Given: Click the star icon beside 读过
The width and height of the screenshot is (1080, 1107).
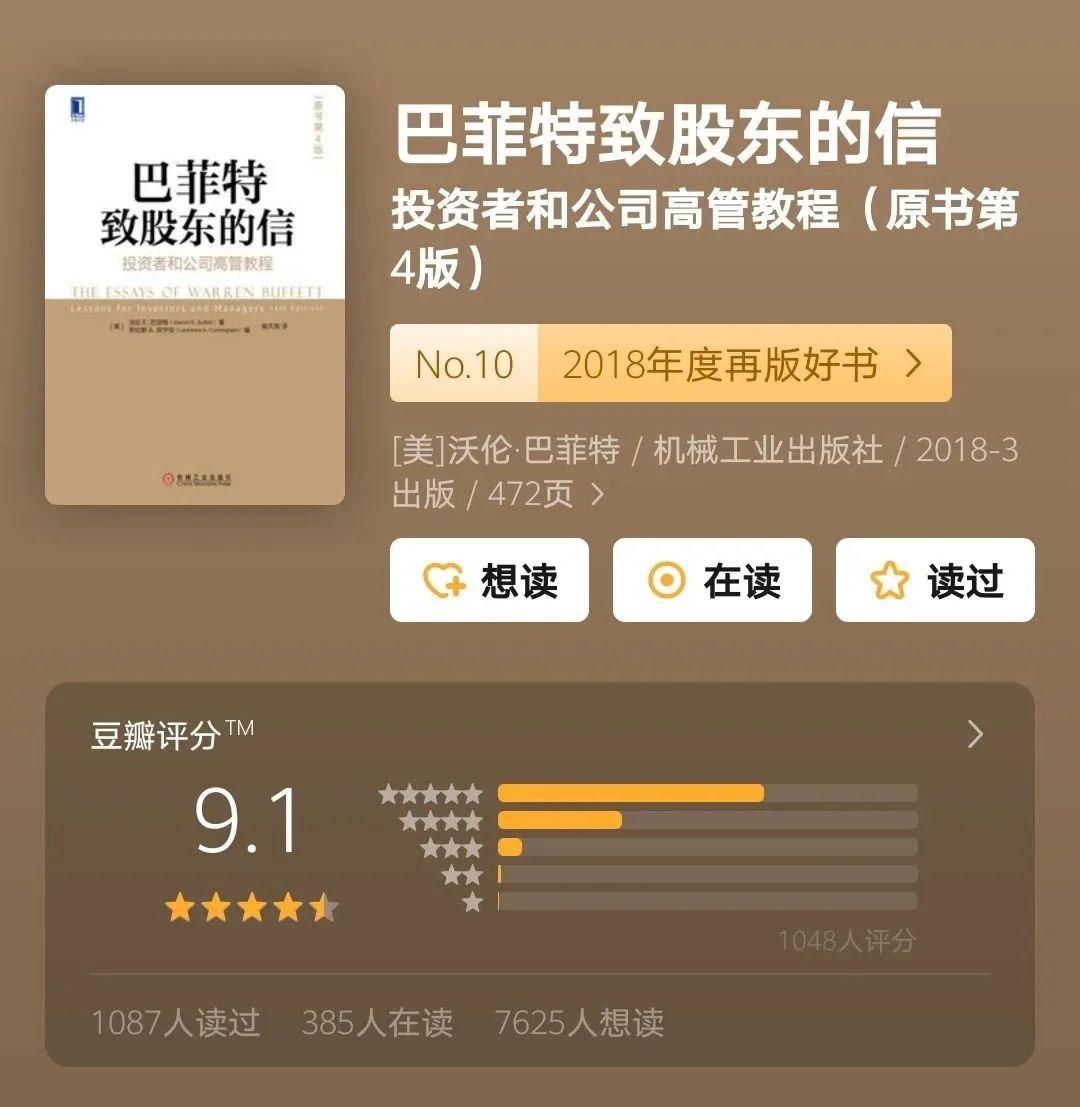Looking at the screenshot, I should click(892, 580).
